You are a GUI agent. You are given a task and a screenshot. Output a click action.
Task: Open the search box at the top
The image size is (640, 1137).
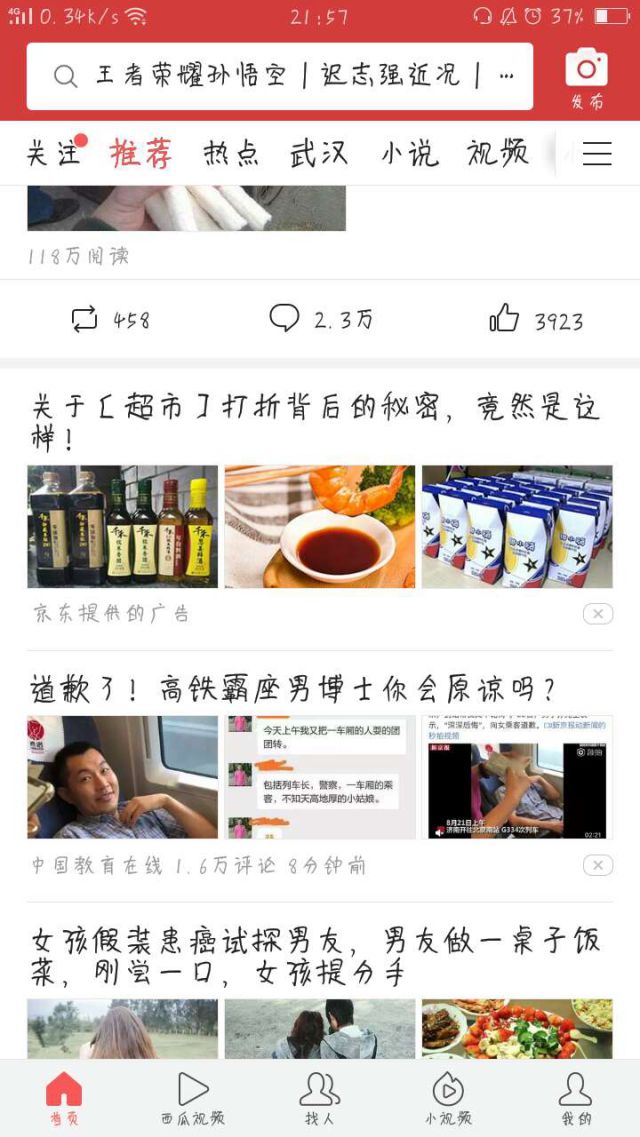point(280,76)
